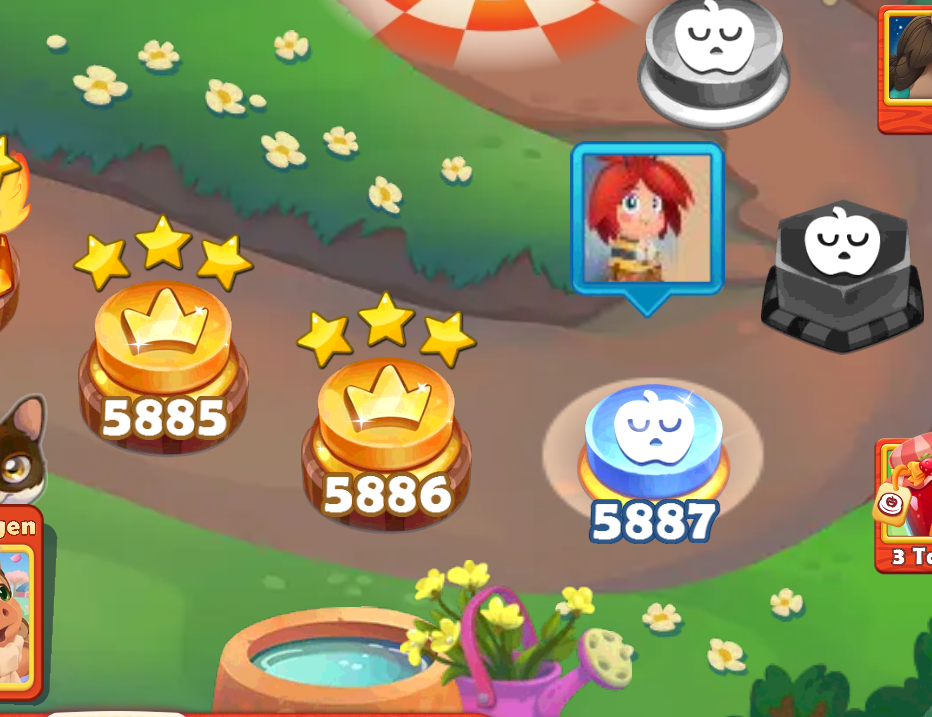The image size is (932, 717).
Task: Select the locked black apple level
Action: tap(842, 277)
